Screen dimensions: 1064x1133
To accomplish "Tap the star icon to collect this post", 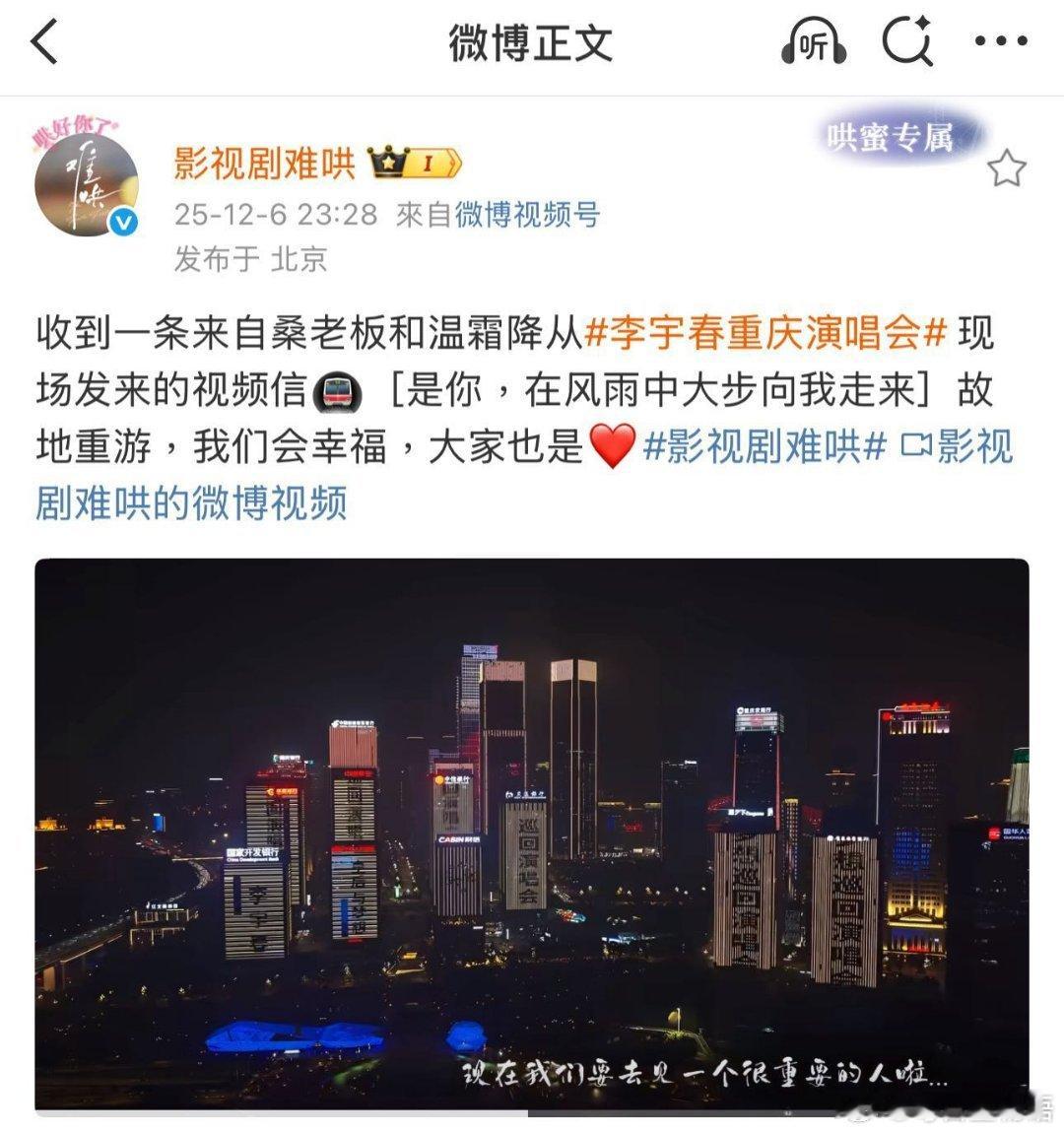I will [1006, 167].
